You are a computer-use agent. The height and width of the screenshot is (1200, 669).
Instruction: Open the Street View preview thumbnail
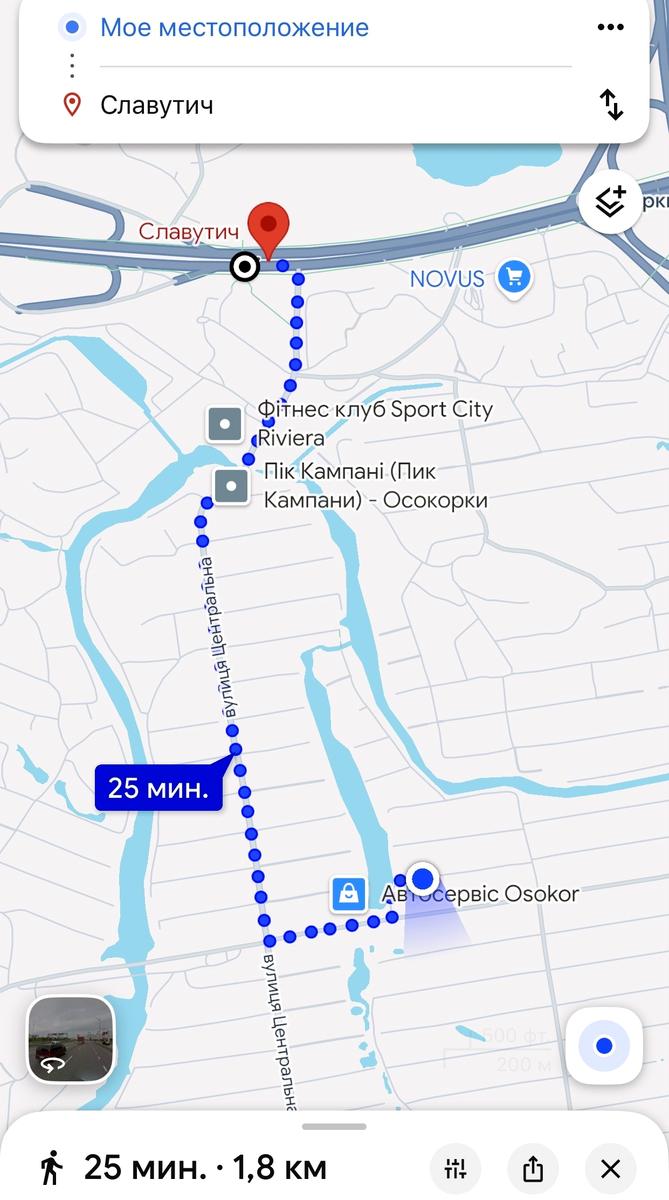[71, 1040]
